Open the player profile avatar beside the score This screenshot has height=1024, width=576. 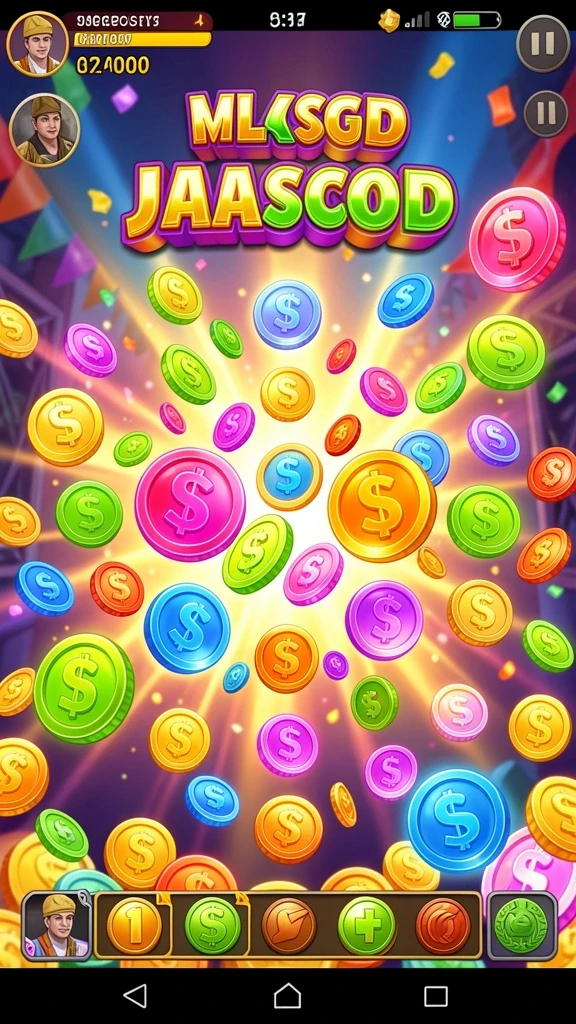click(x=37, y=44)
